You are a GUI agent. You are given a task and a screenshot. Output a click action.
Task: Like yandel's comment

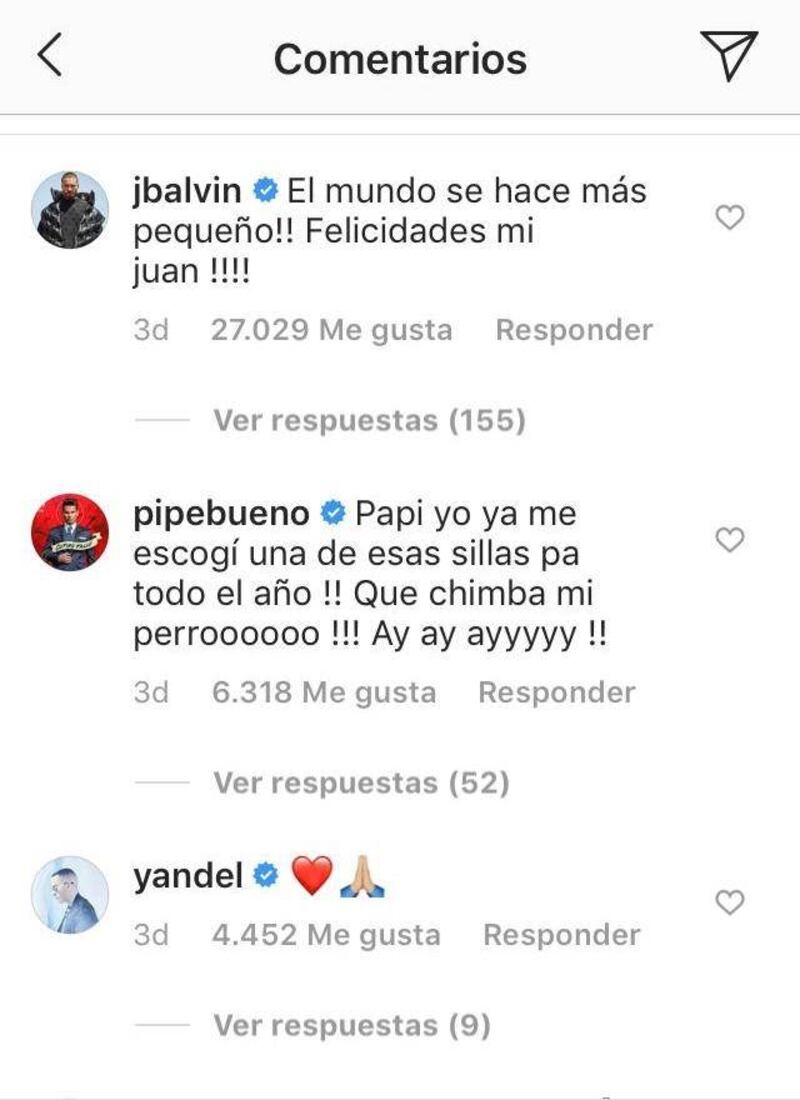730,903
